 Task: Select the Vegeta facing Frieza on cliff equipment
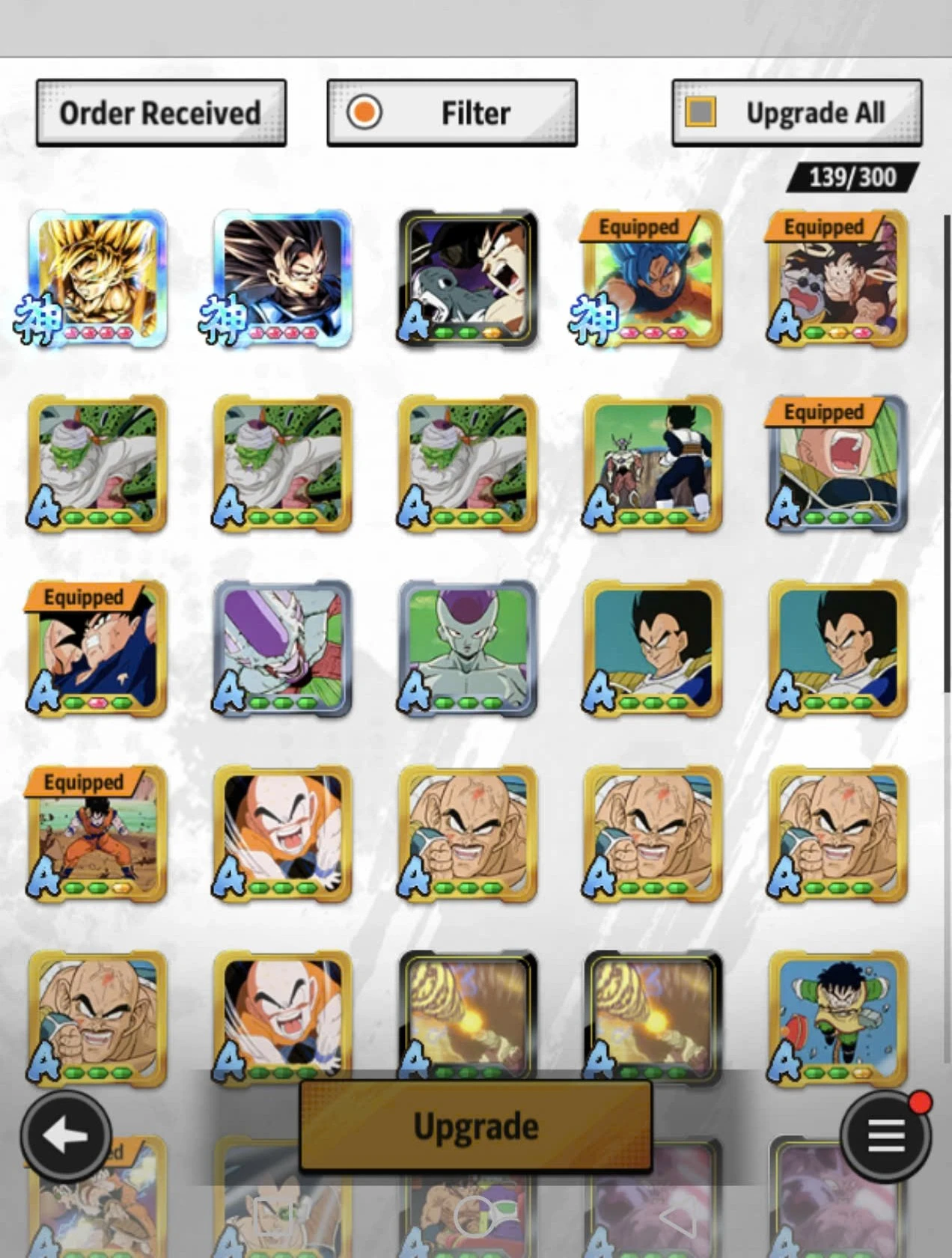pyautogui.click(x=652, y=464)
